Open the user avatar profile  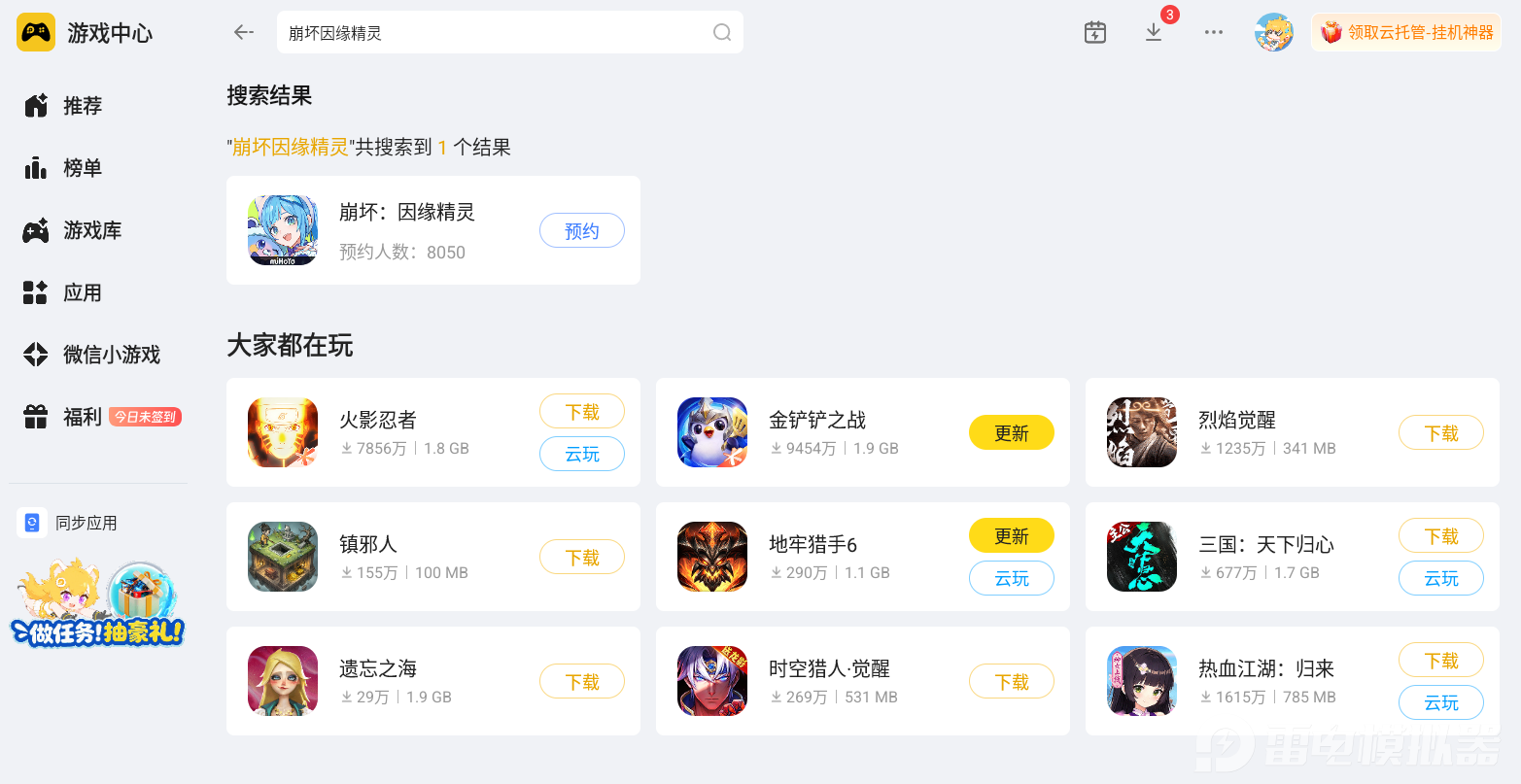click(1273, 32)
